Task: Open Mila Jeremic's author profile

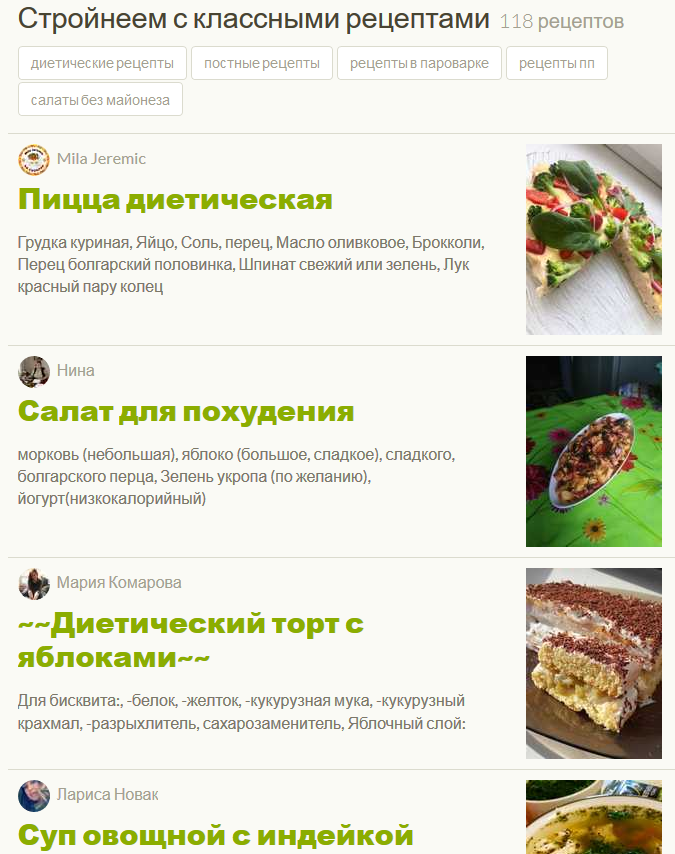Action: coord(101,158)
